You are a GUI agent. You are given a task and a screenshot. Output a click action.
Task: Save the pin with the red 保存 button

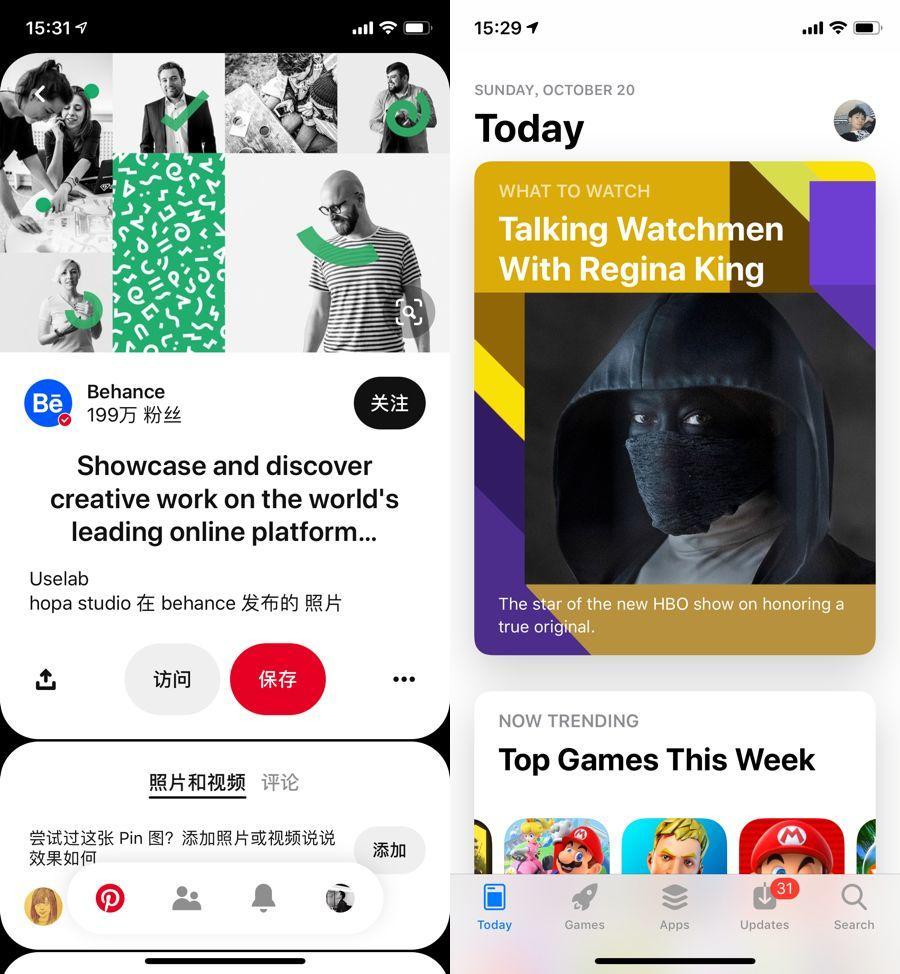(x=277, y=680)
